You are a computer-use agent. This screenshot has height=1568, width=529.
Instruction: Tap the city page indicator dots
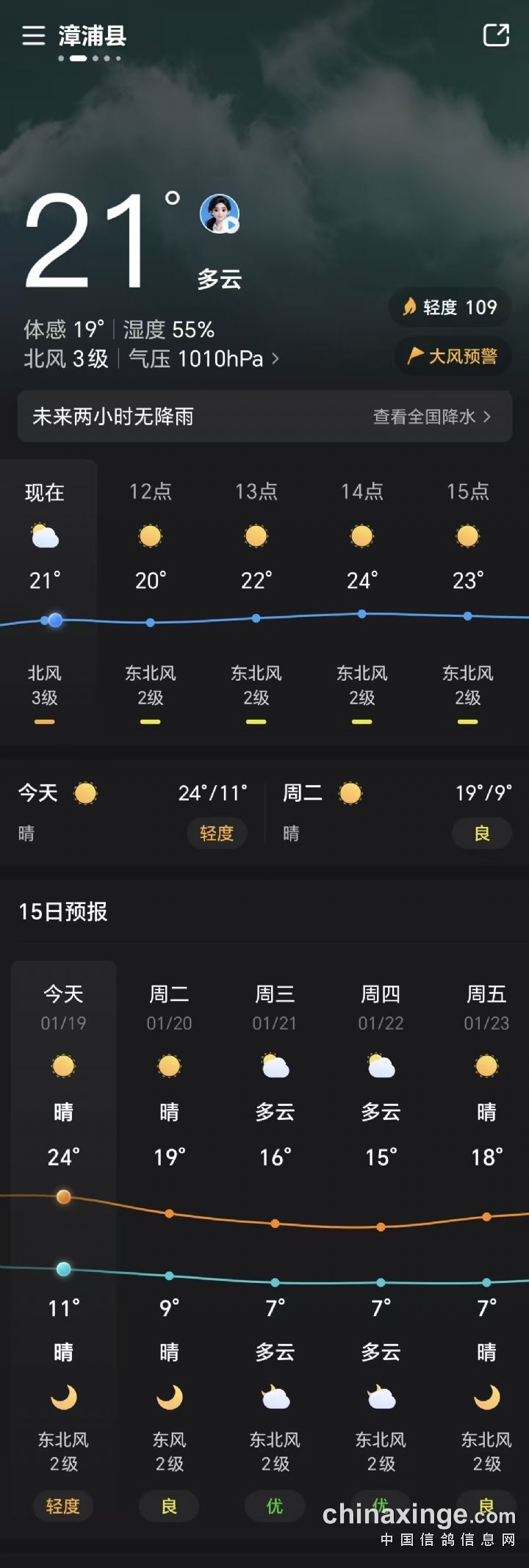89,58
